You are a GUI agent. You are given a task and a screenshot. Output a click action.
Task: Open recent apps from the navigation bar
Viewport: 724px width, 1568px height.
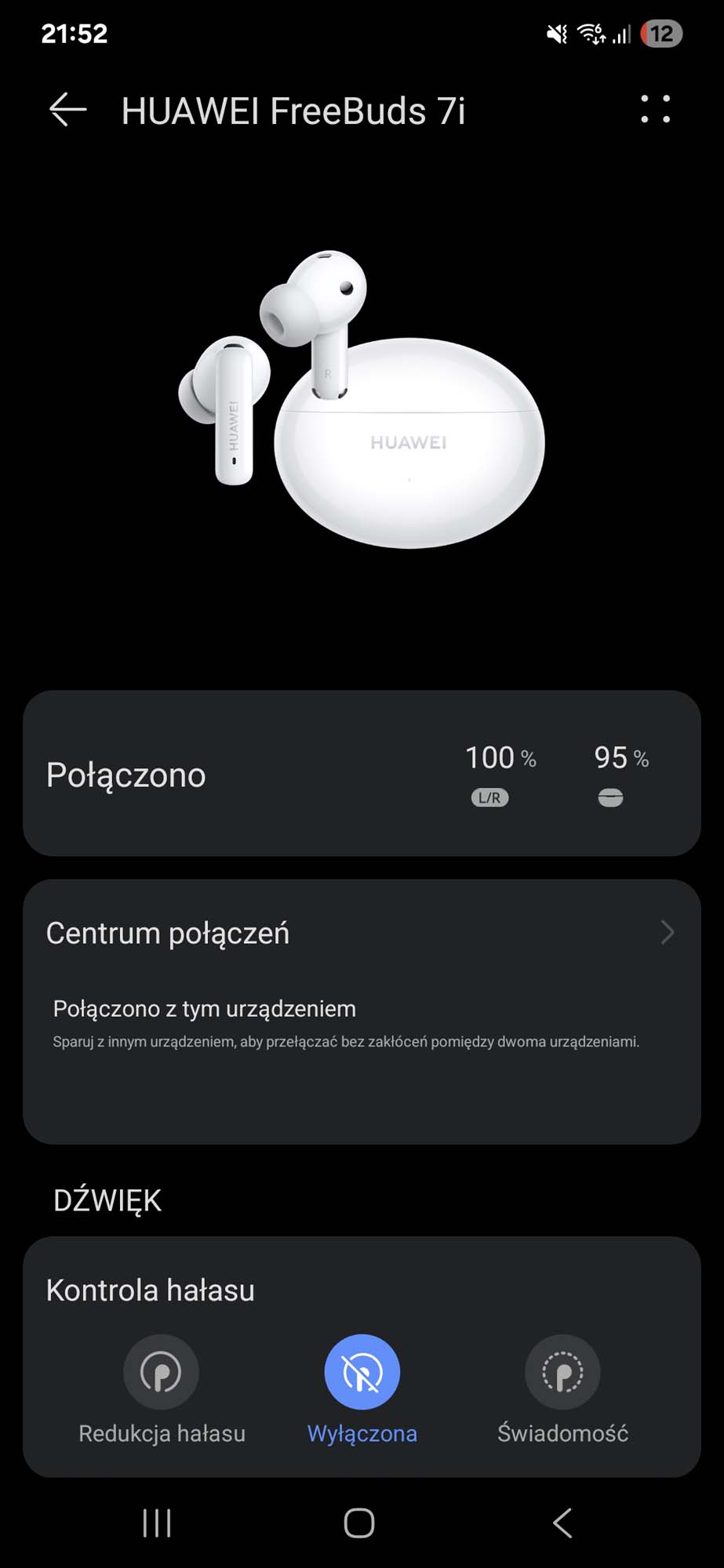157,1523
